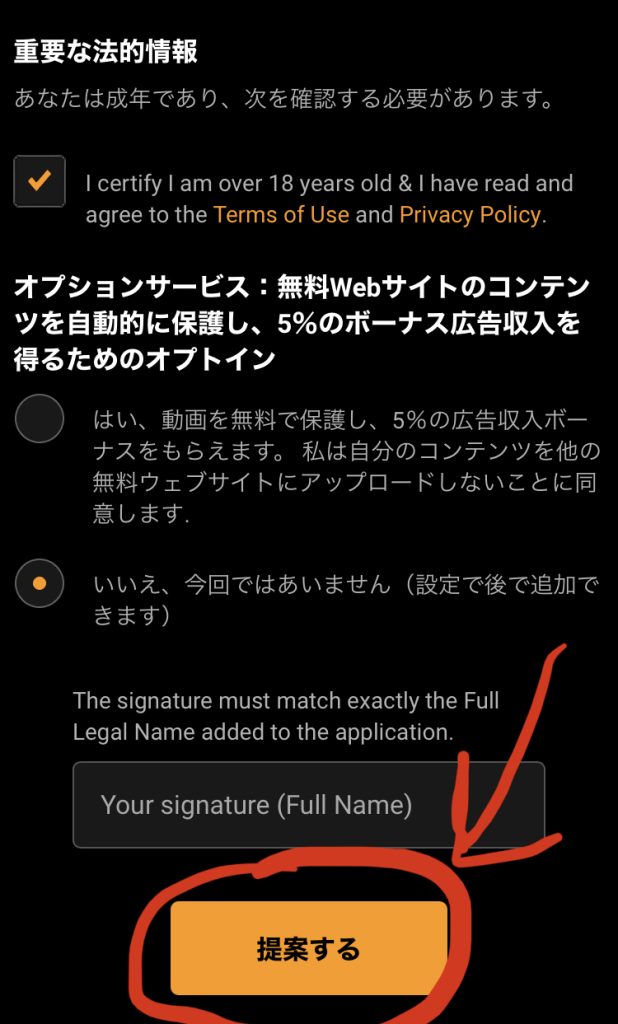Select the いいえ opt-out radio option
618x1024 pixels.
click(x=40, y=584)
